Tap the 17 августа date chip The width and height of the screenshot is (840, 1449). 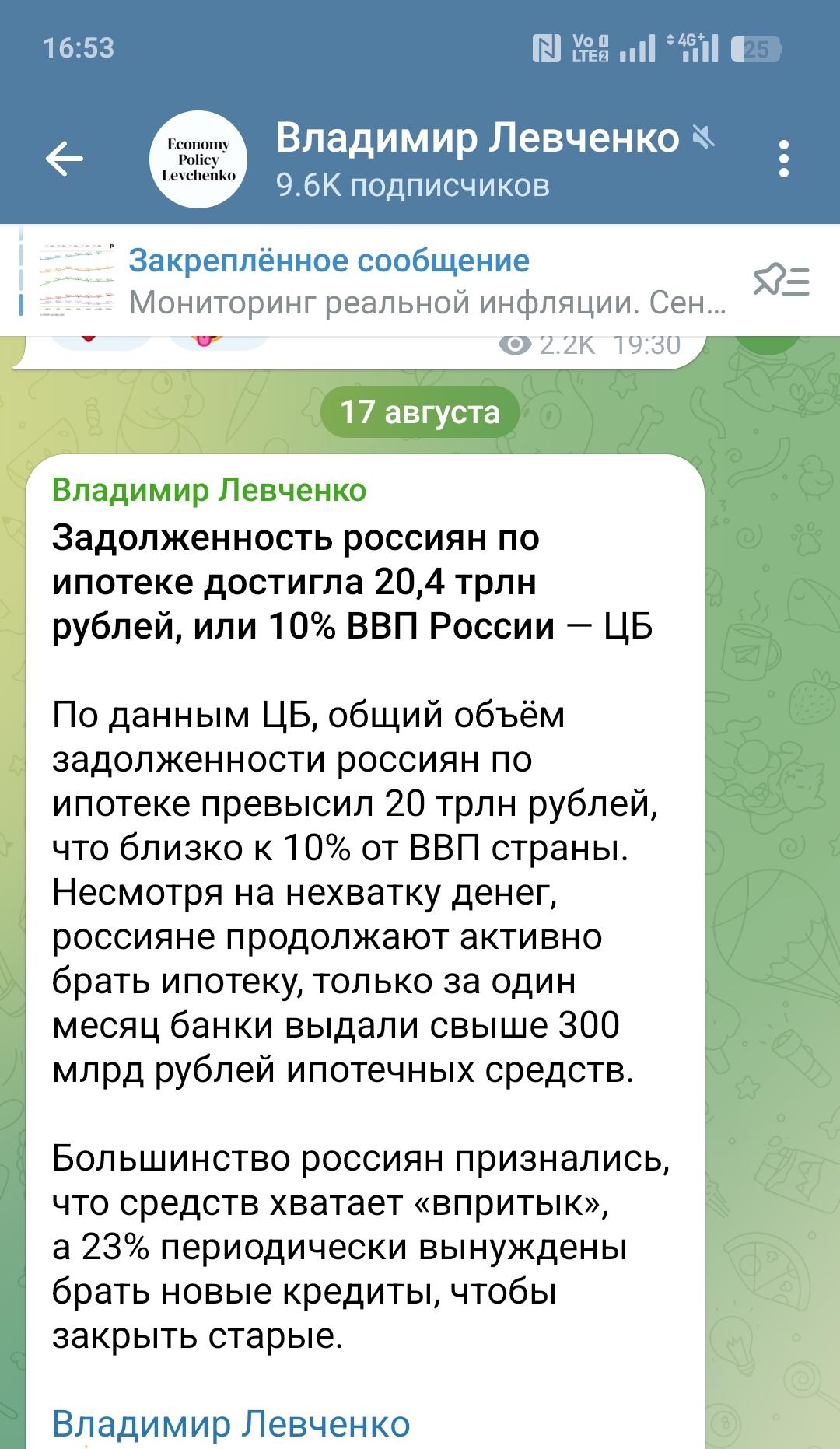[x=420, y=412]
